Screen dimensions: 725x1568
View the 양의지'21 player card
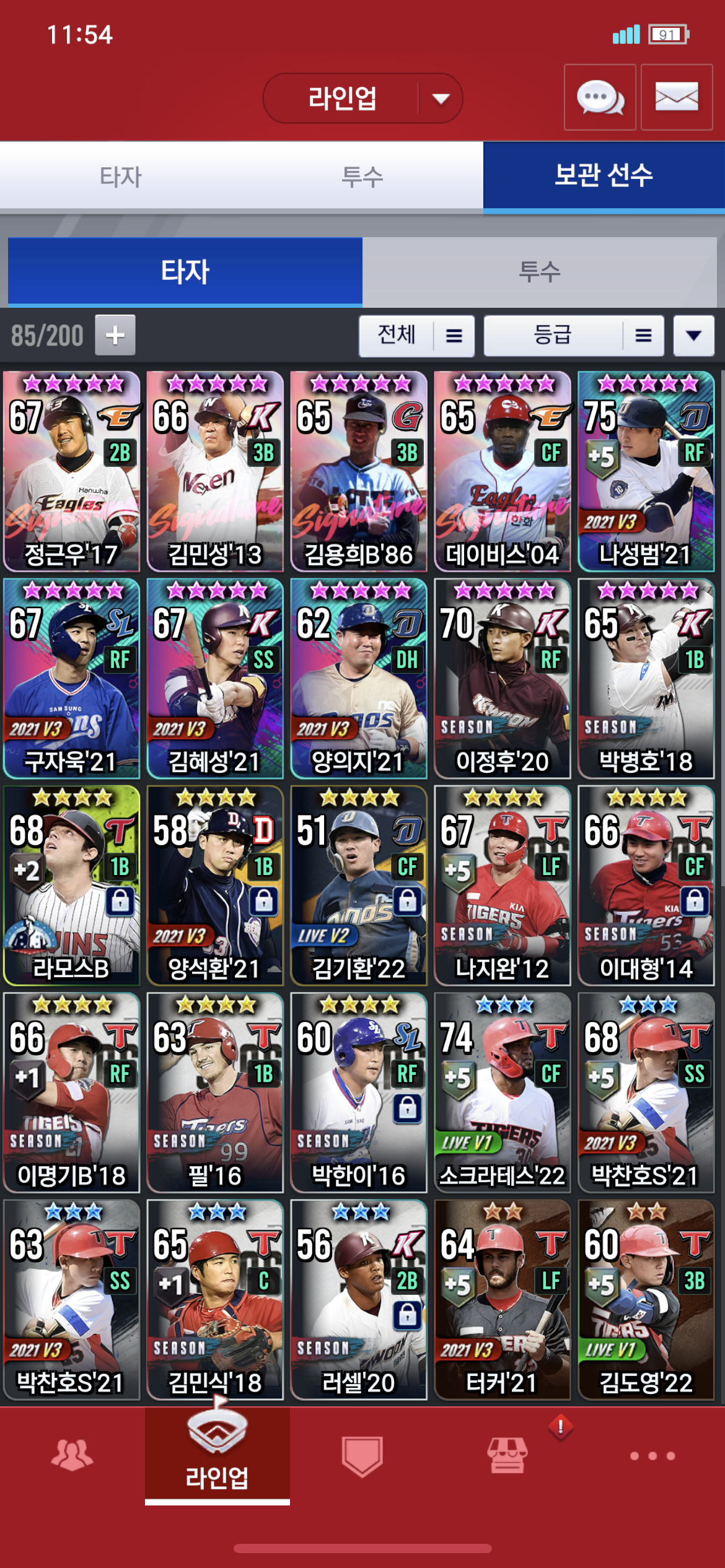coord(359,678)
